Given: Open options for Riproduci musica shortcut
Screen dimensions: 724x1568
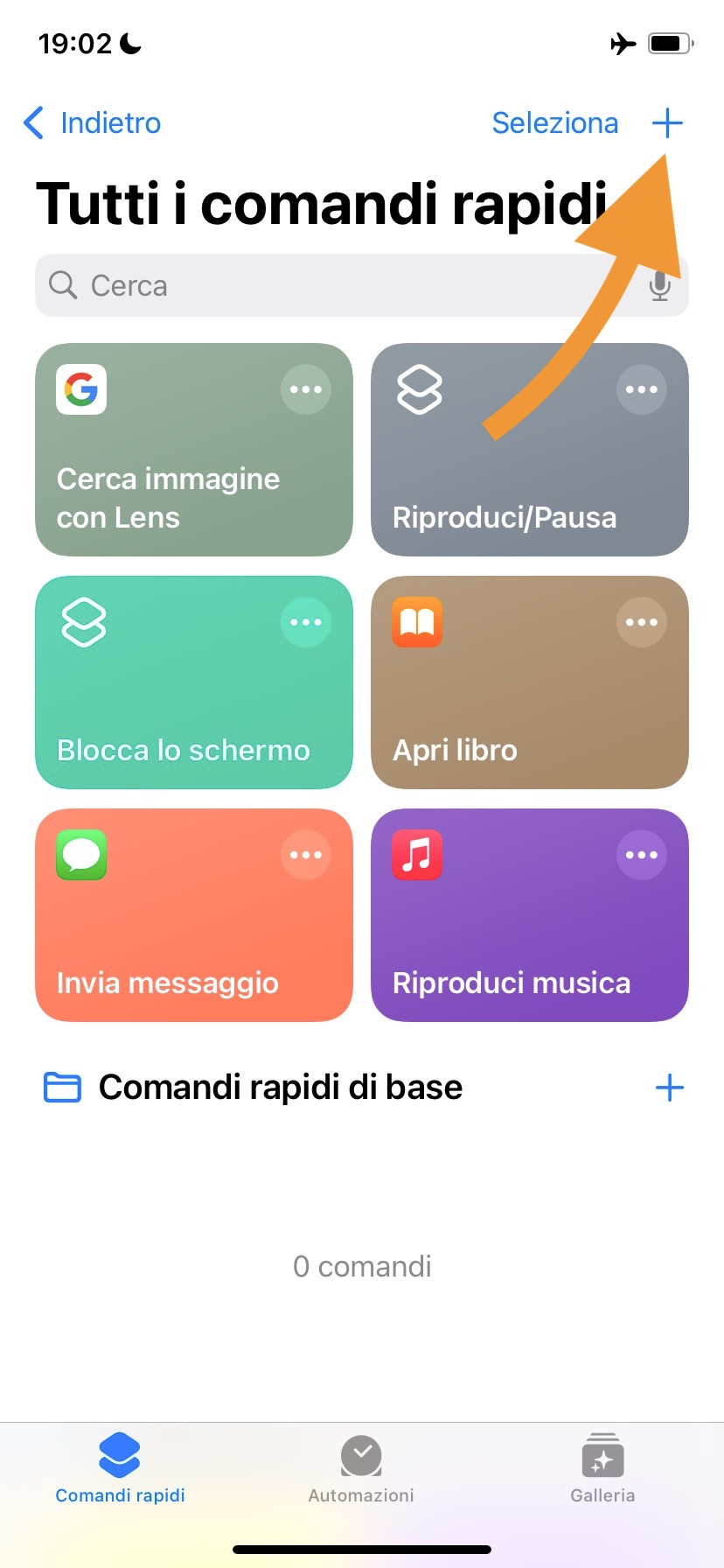Looking at the screenshot, I should 642,855.
